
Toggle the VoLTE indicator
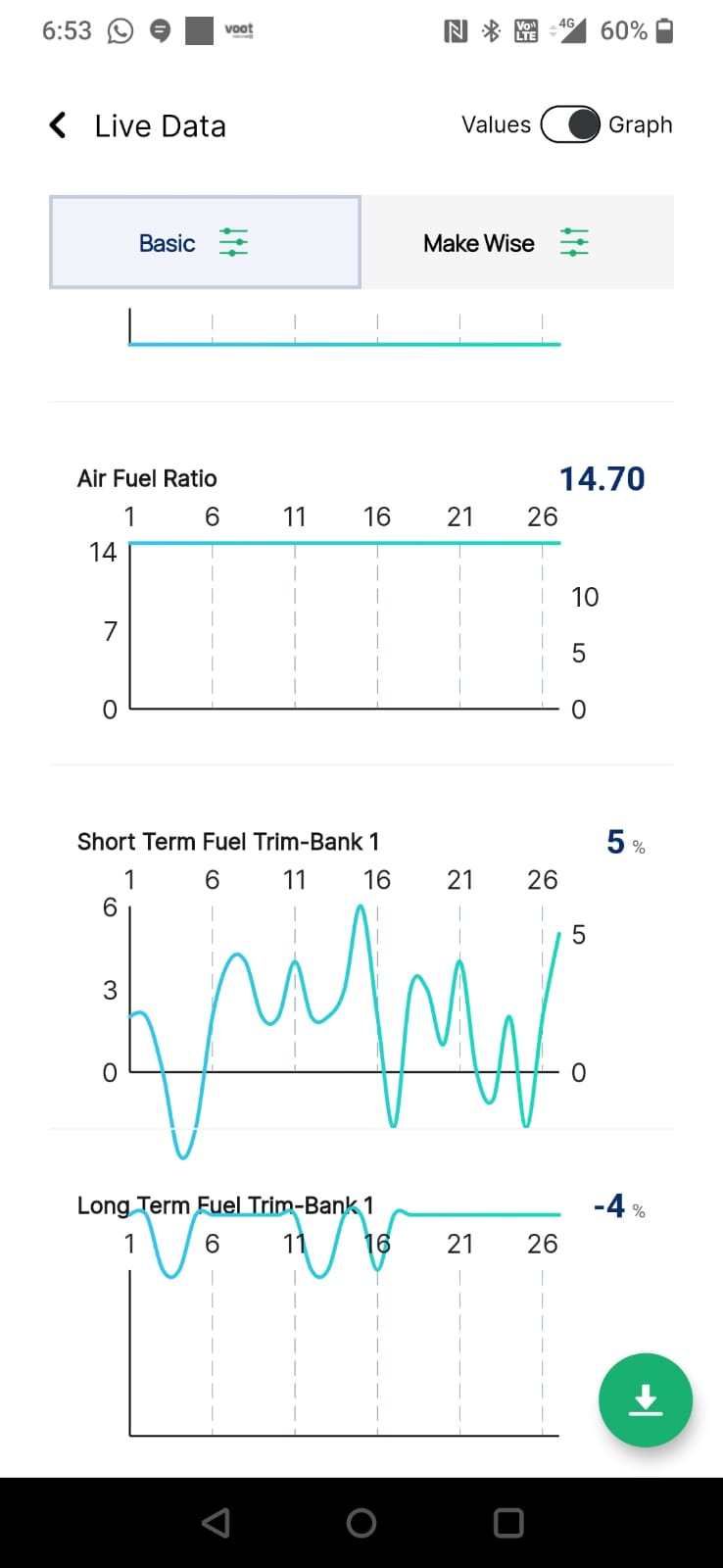point(525,30)
